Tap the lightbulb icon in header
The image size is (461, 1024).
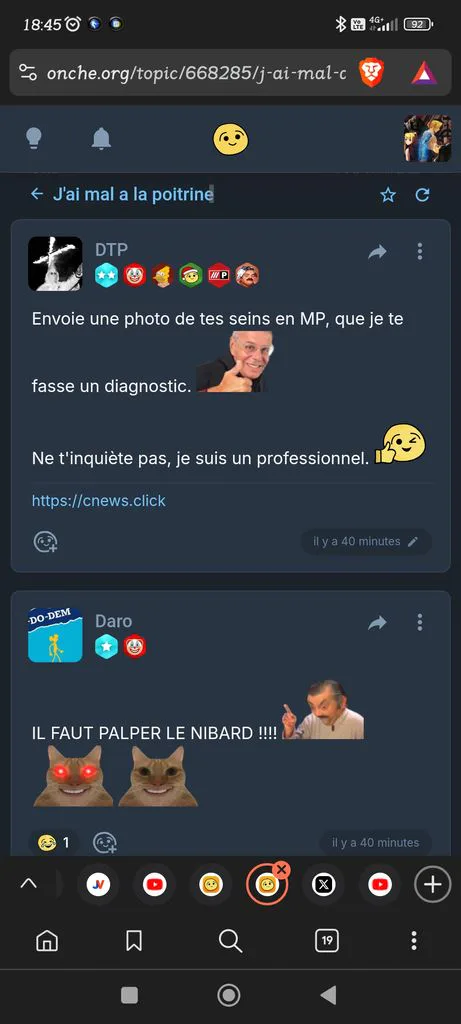point(33,138)
